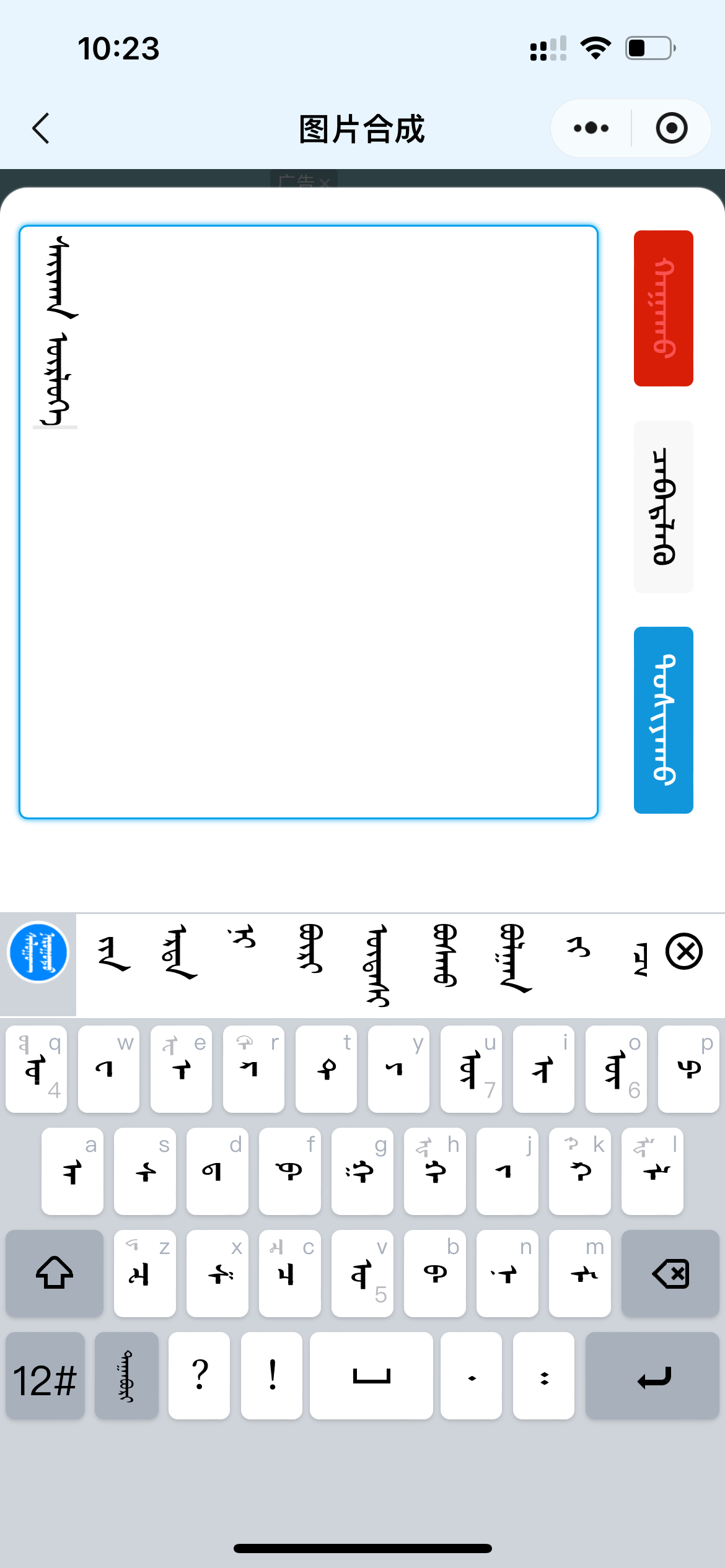
Task: Open the mini program three-dot menu
Action: [x=591, y=128]
